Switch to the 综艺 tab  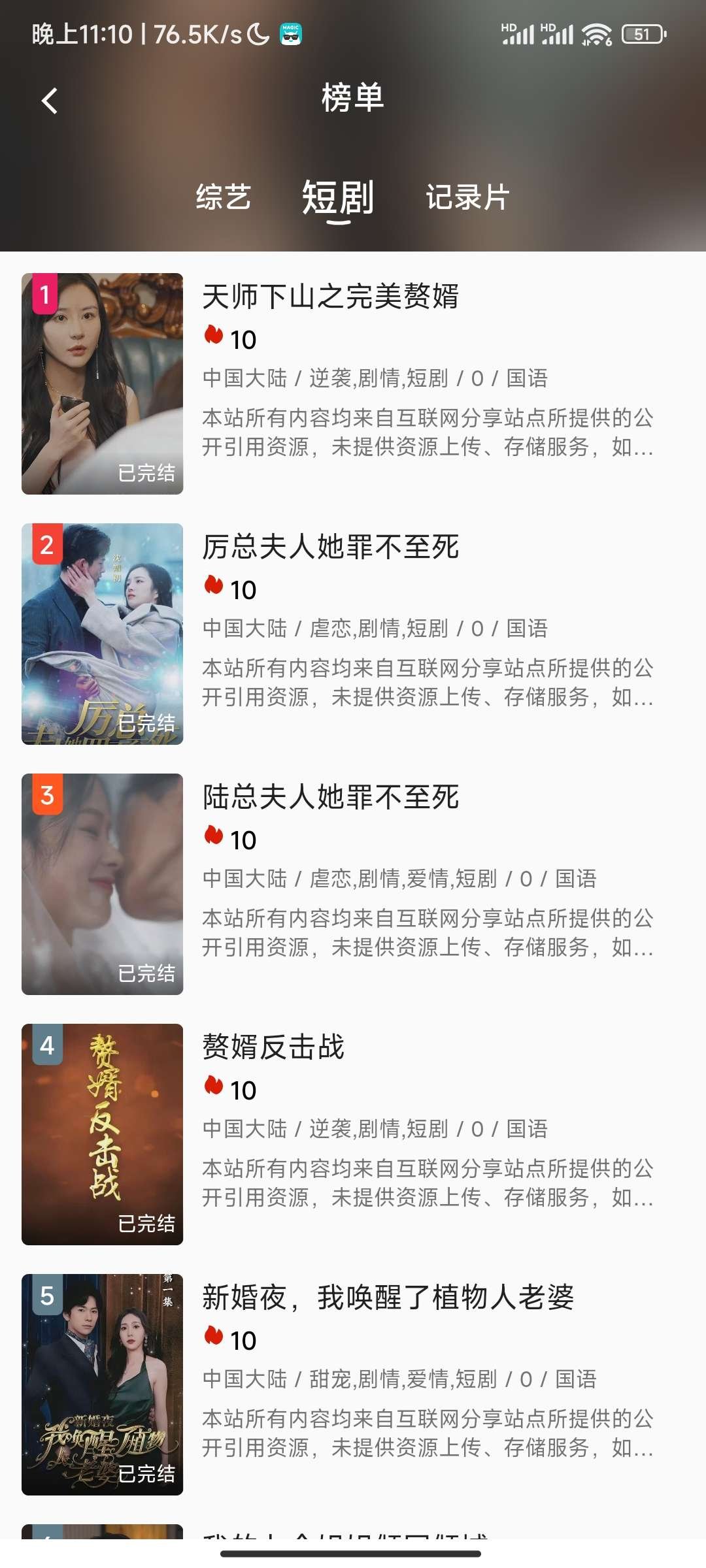coord(224,197)
